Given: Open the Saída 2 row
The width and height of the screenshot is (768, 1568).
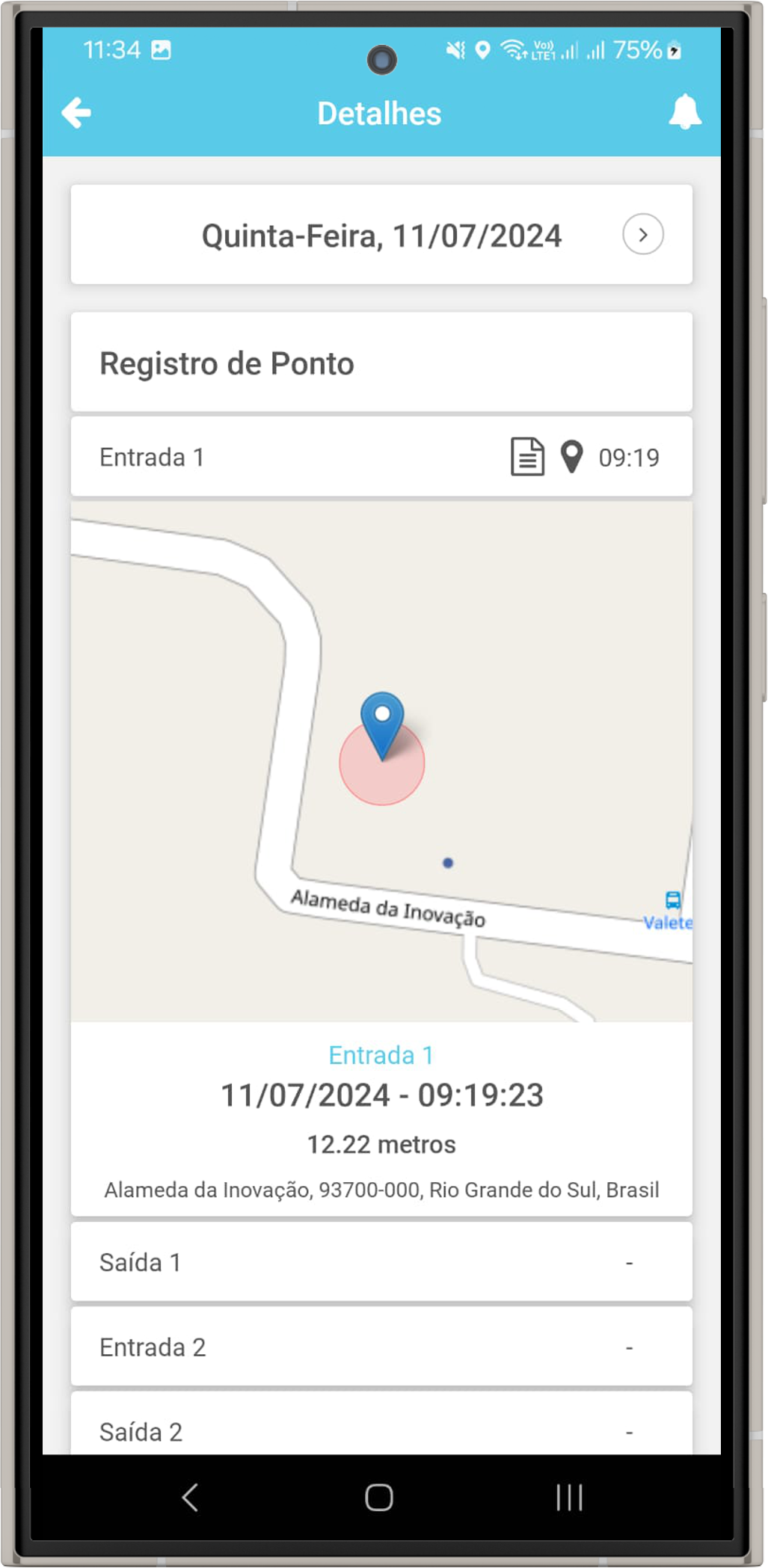Looking at the screenshot, I should point(381,1430).
